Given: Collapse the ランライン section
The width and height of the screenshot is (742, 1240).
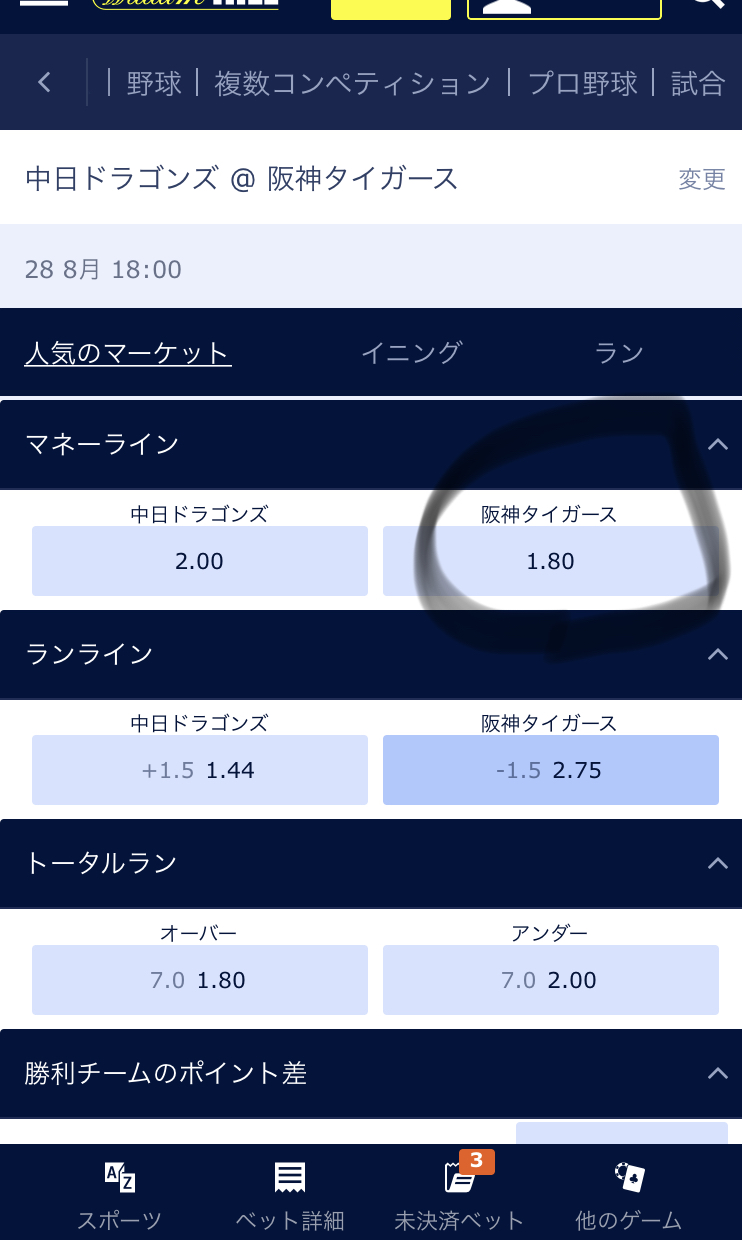Looking at the screenshot, I should [x=717, y=654].
